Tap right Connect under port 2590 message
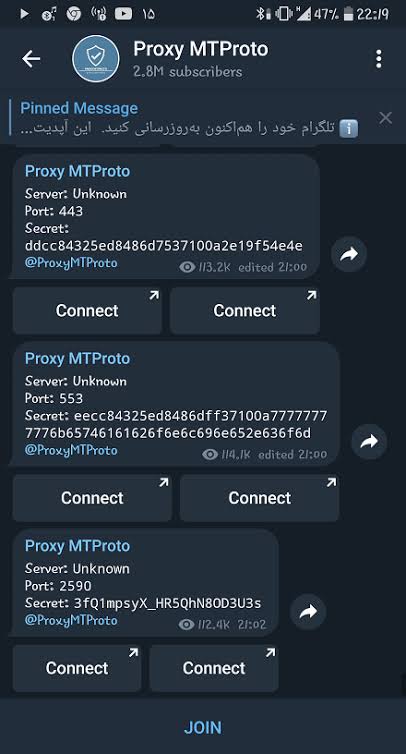Image resolution: width=406 pixels, height=754 pixels. pyautogui.click(x=214, y=668)
